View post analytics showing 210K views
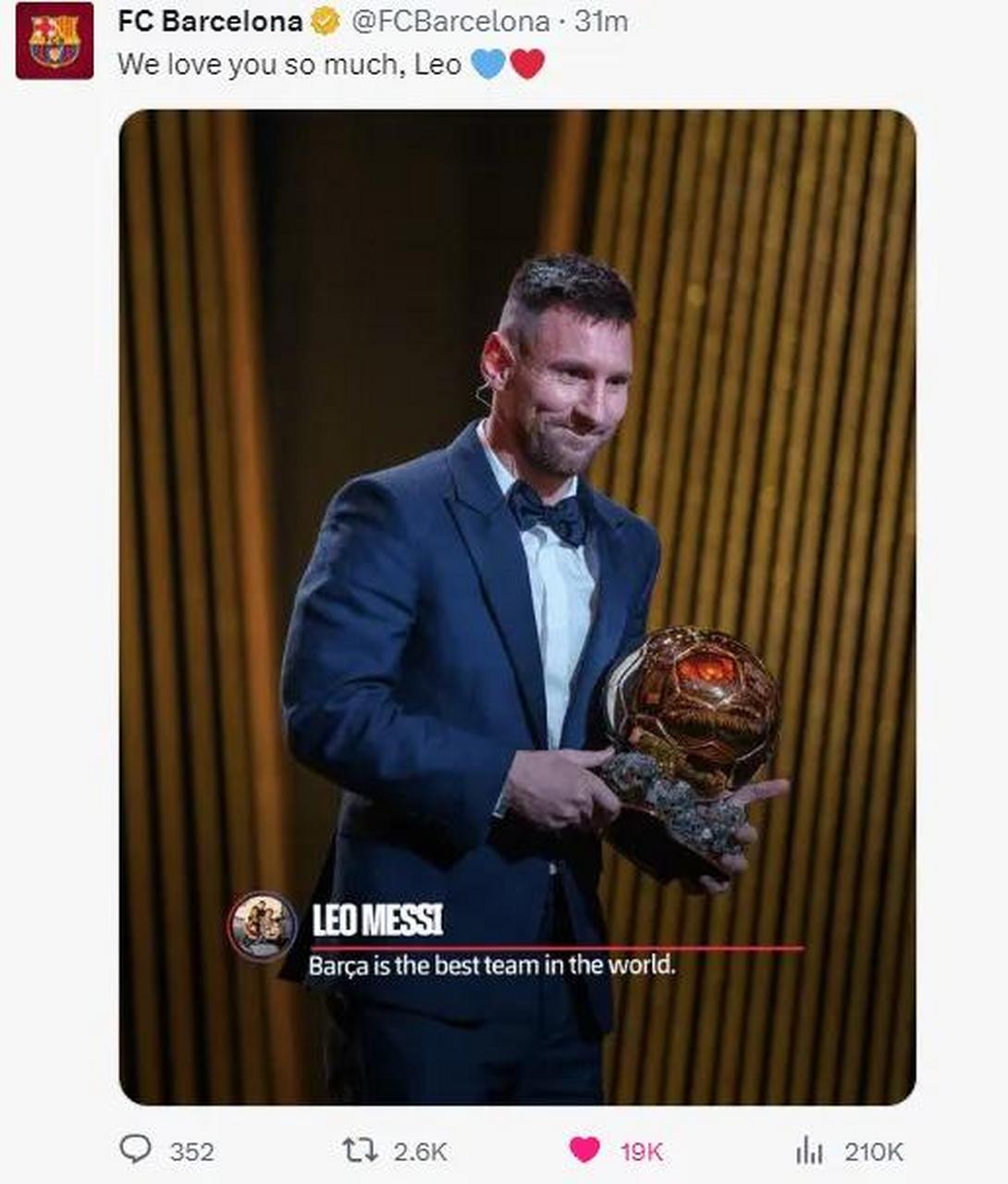 pos(809,1151)
